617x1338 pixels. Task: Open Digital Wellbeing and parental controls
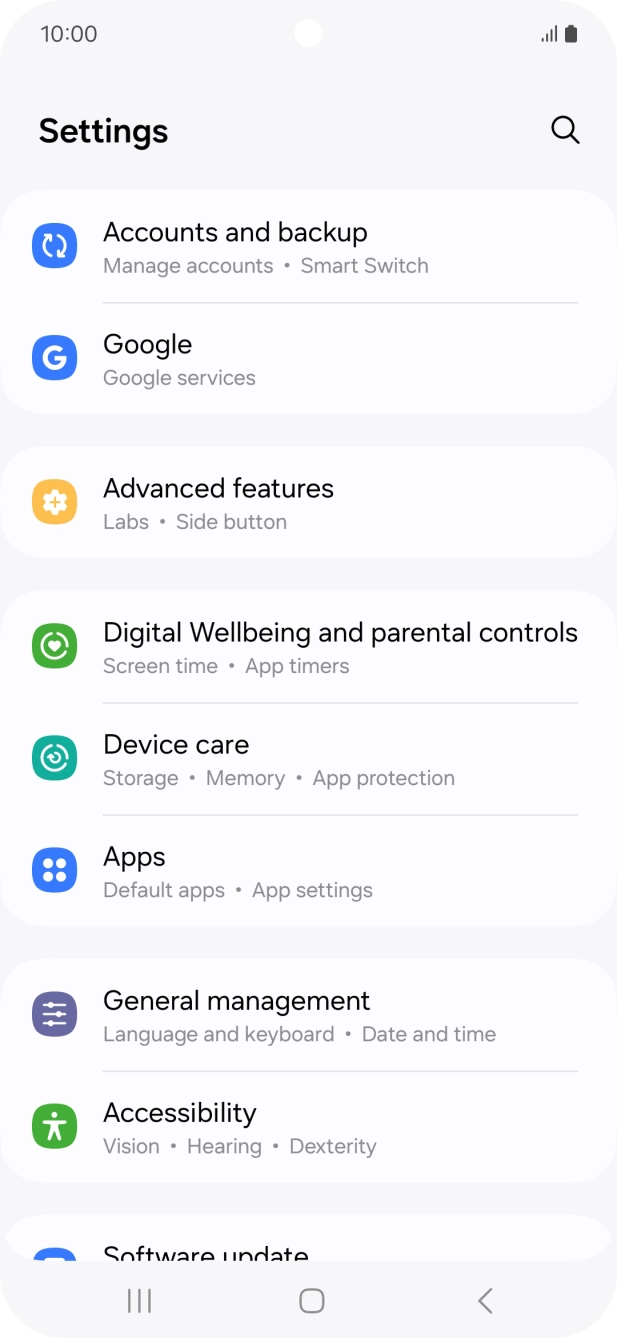point(308,646)
